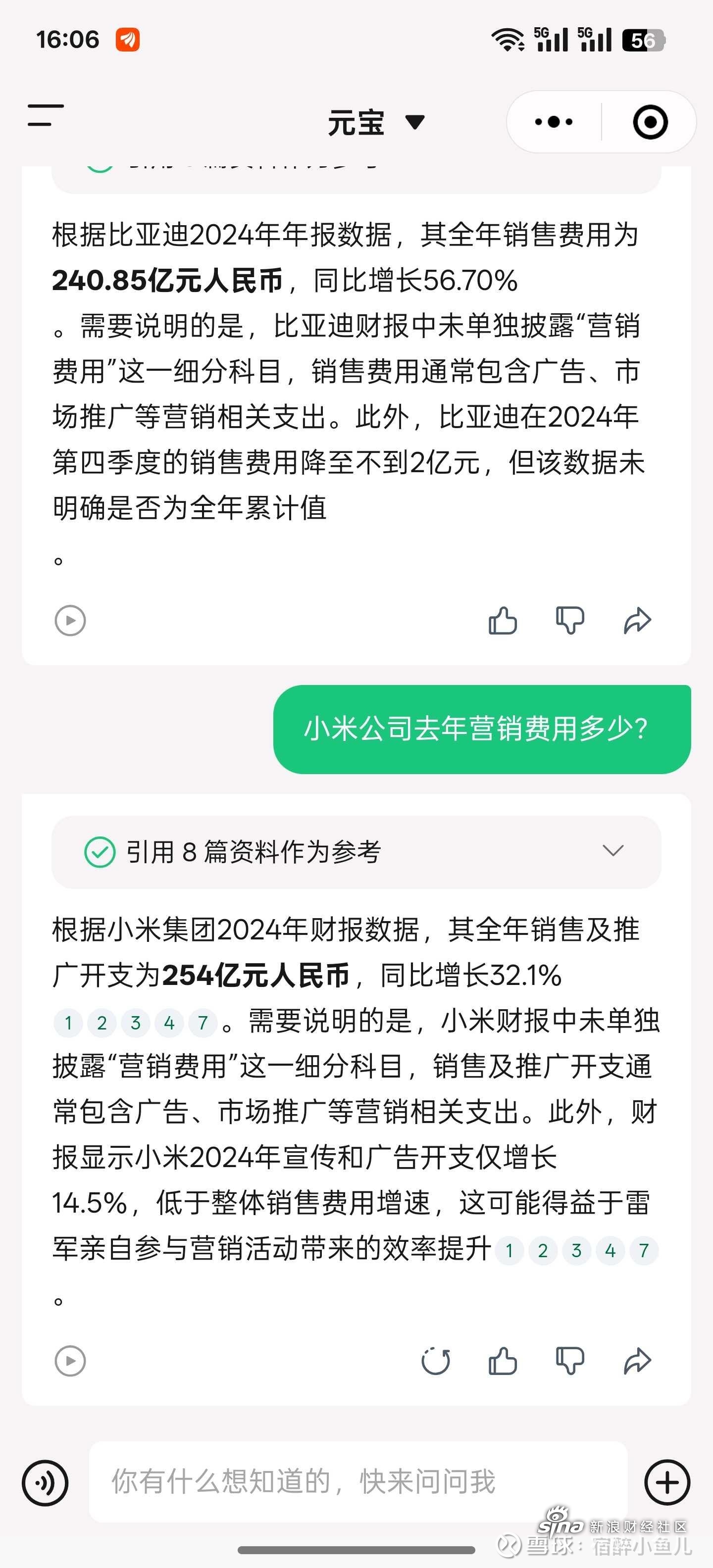Regenerate the 小米 answer
The image size is (713, 1568).
click(436, 1361)
